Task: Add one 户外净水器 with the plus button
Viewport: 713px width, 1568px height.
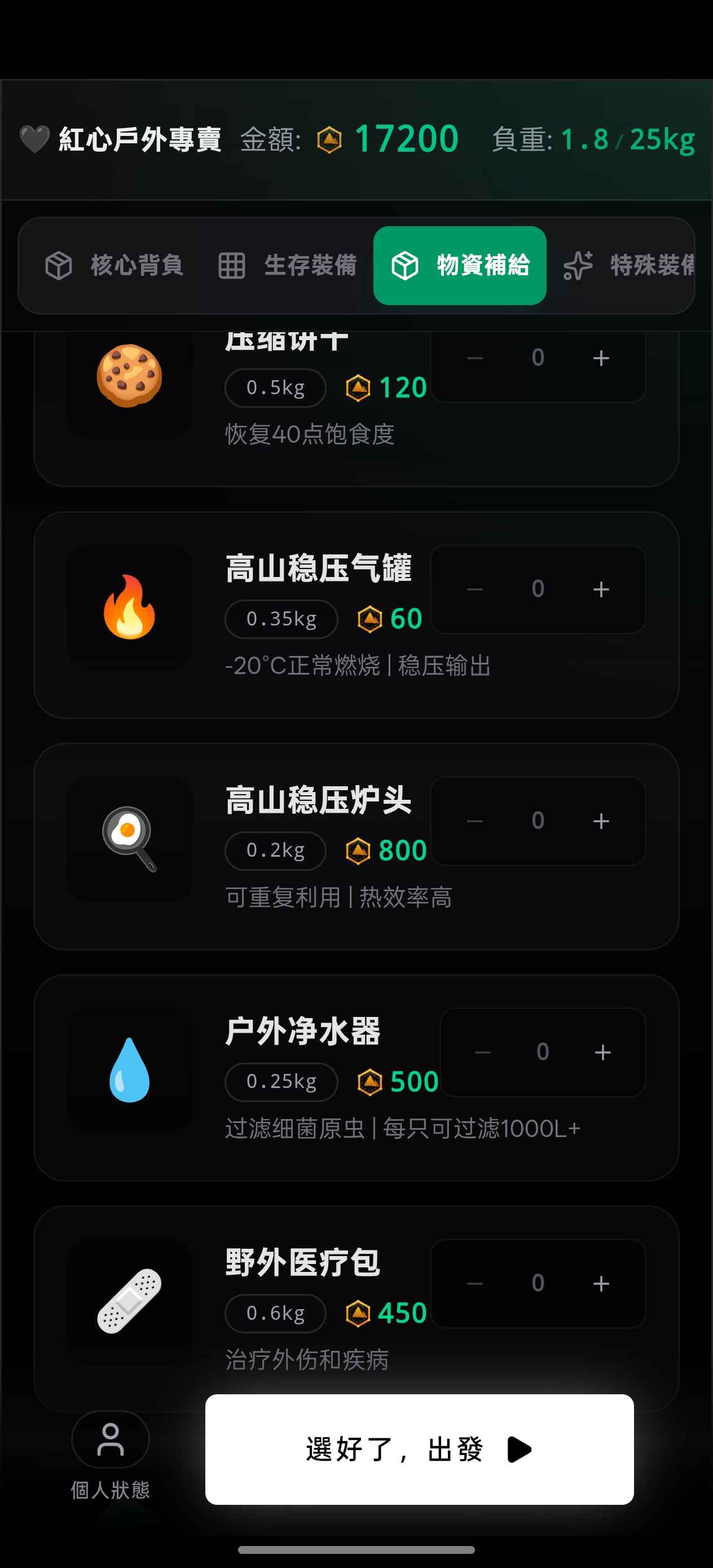Action: pyautogui.click(x=603, y=1052)
